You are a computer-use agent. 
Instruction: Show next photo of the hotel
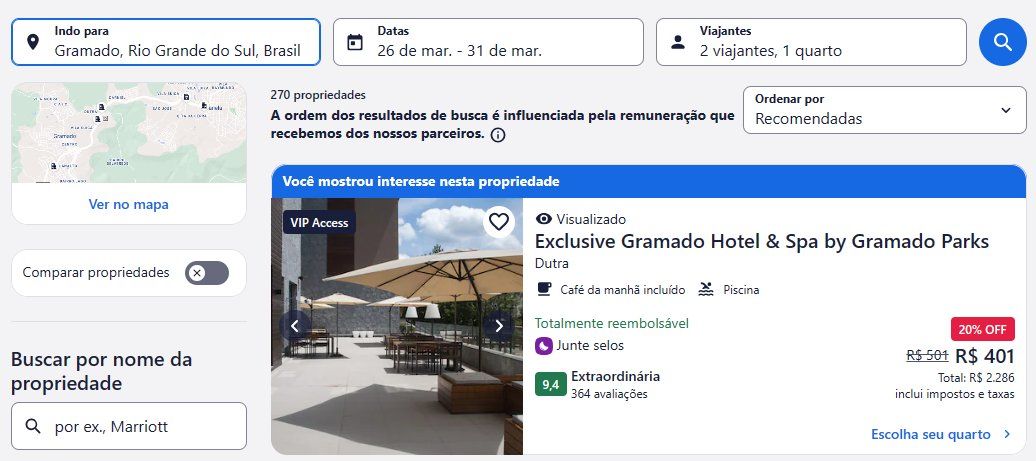point(498,325)
